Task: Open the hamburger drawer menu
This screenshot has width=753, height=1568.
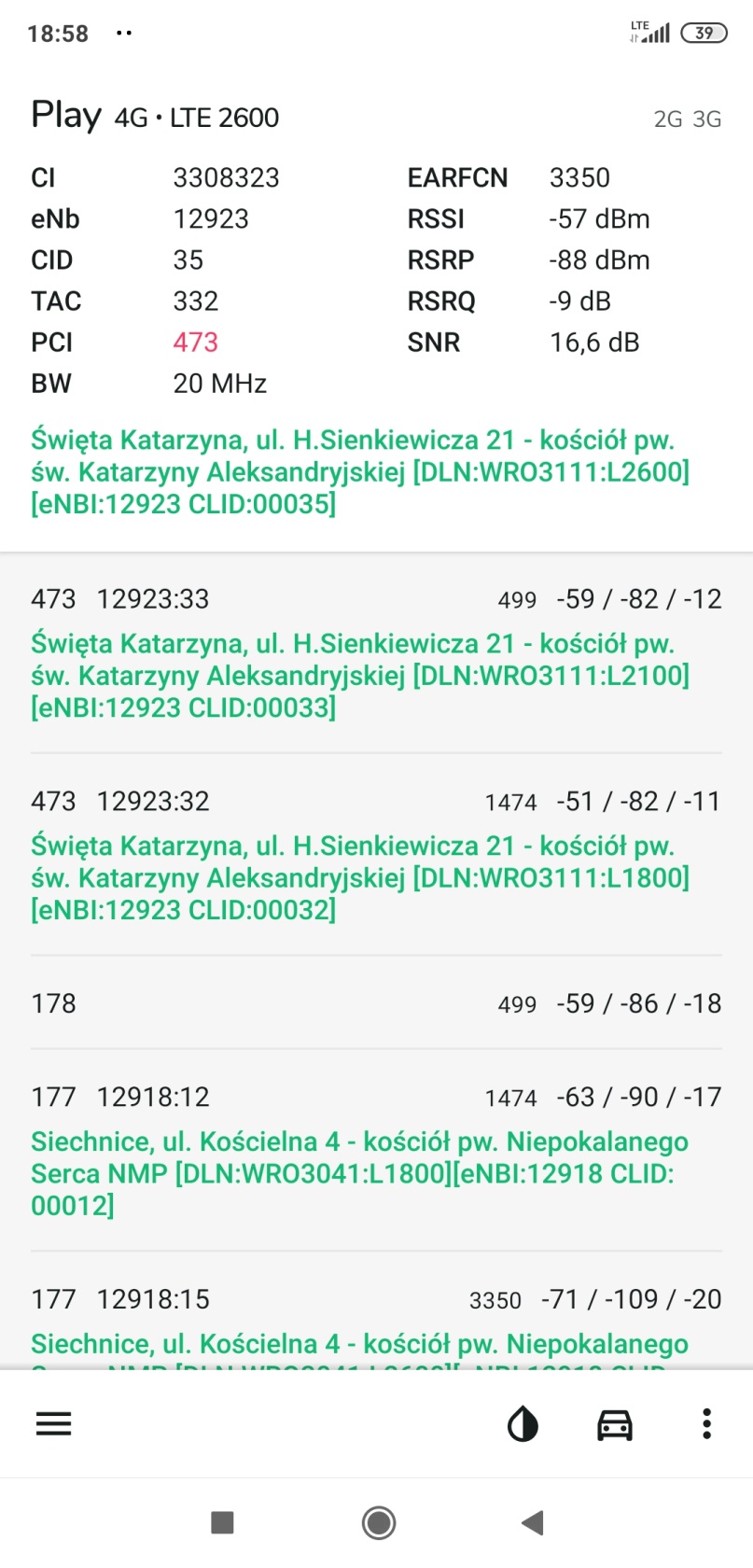Action: coord(53,1423)
